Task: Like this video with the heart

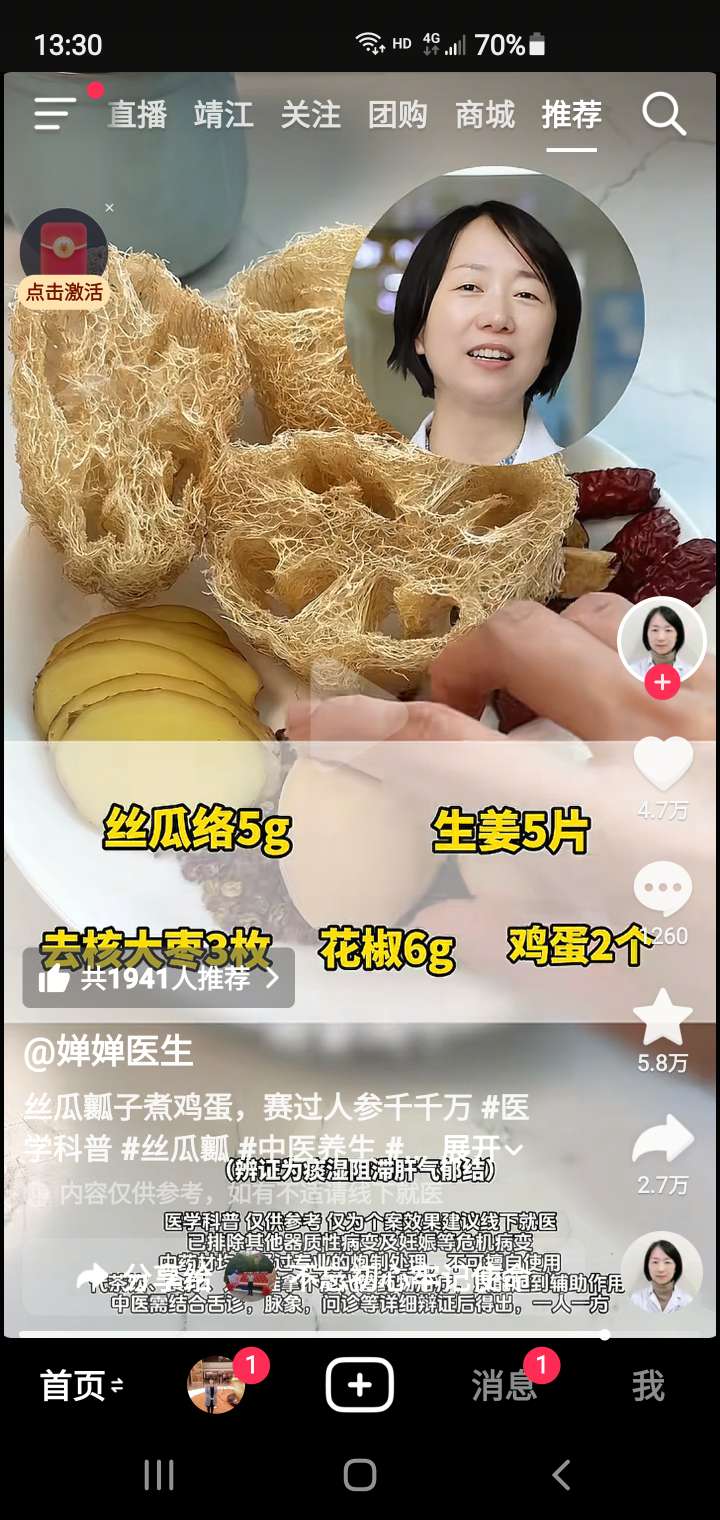Action: coord(662,765)
